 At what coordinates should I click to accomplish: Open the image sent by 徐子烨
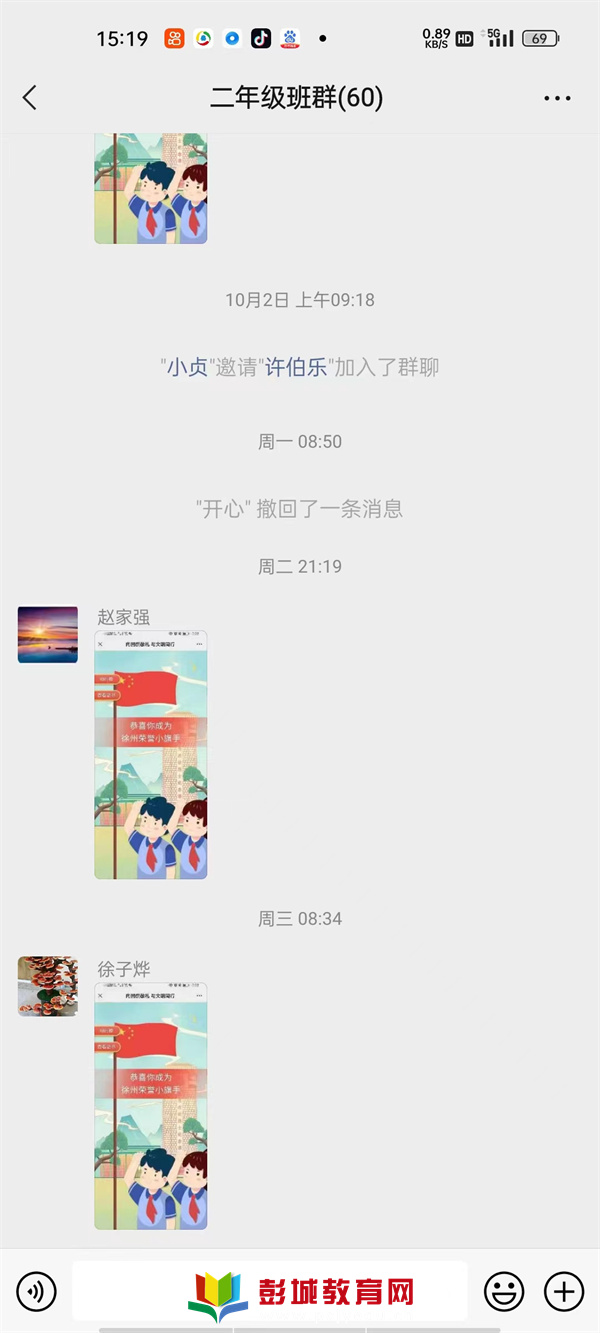click(151, 1106)
